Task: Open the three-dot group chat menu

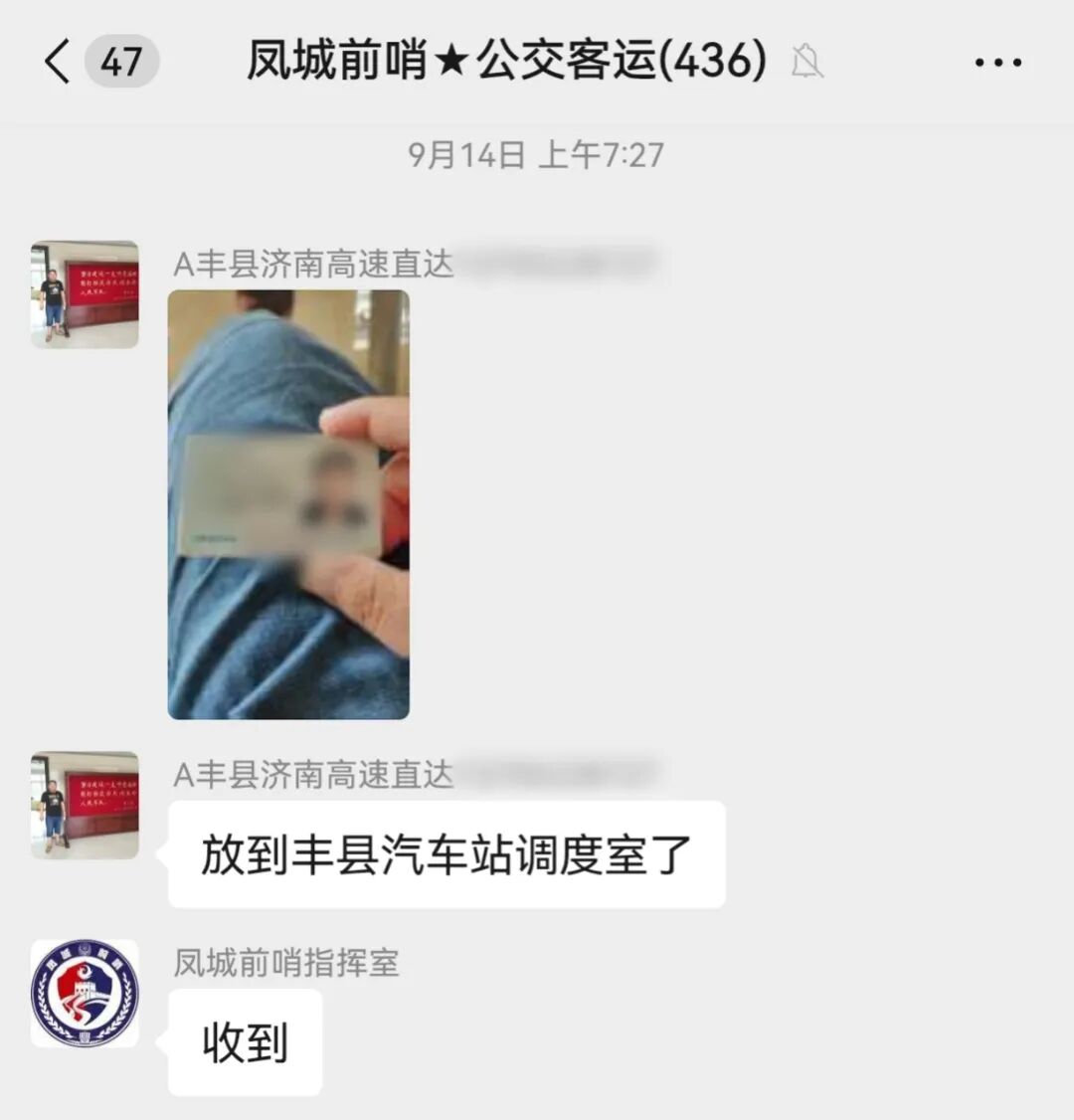Action: (x=997, y=63)
